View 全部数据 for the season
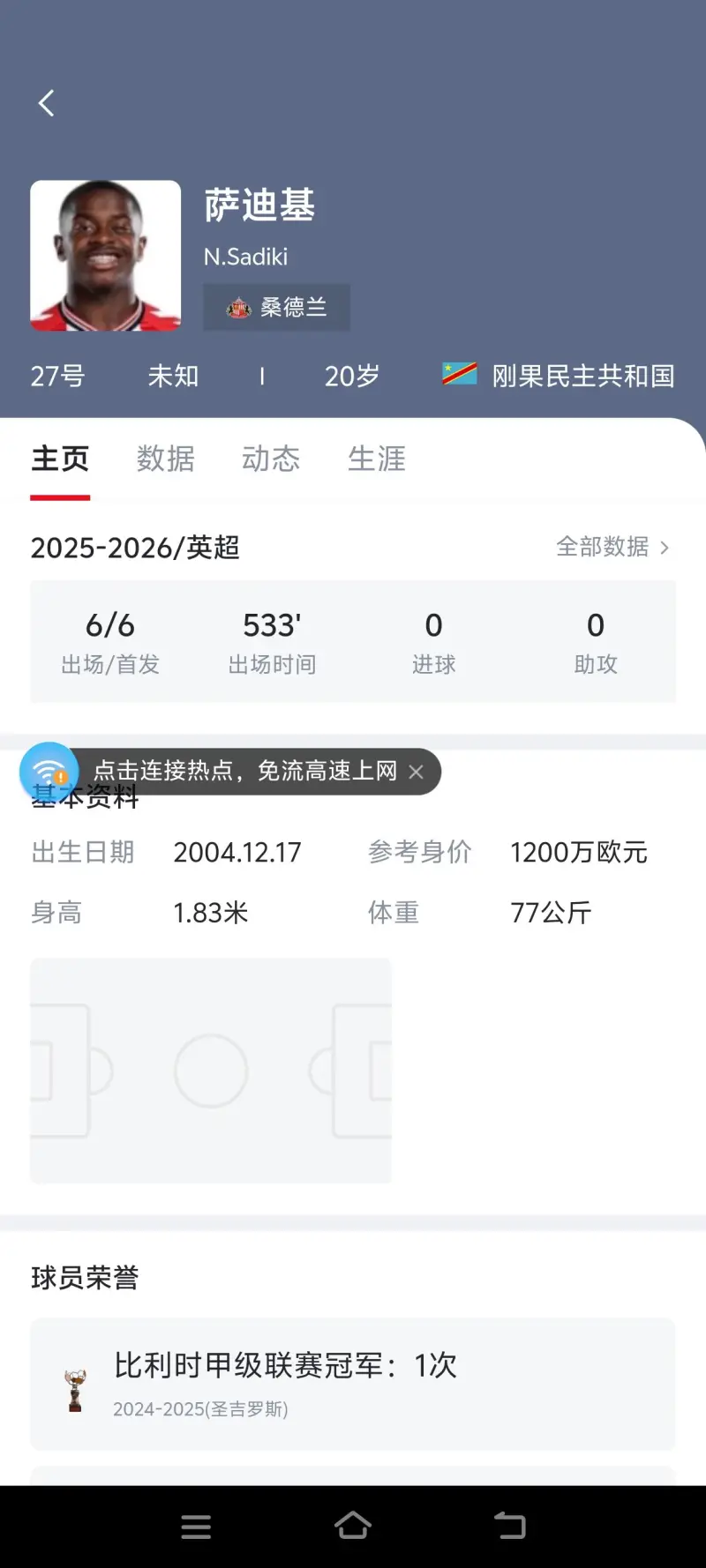 click(612, 548)
